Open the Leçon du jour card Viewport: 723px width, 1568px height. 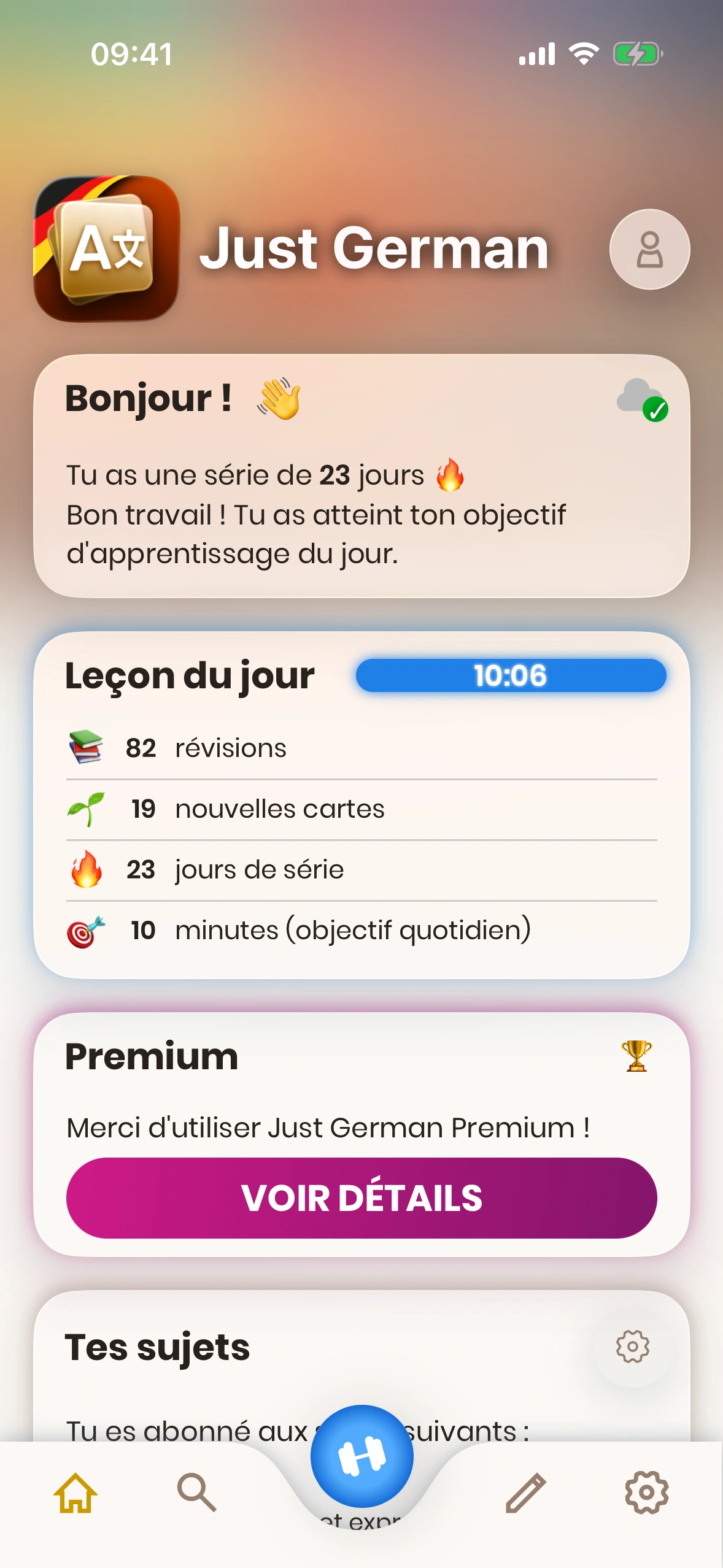(361, 804)
